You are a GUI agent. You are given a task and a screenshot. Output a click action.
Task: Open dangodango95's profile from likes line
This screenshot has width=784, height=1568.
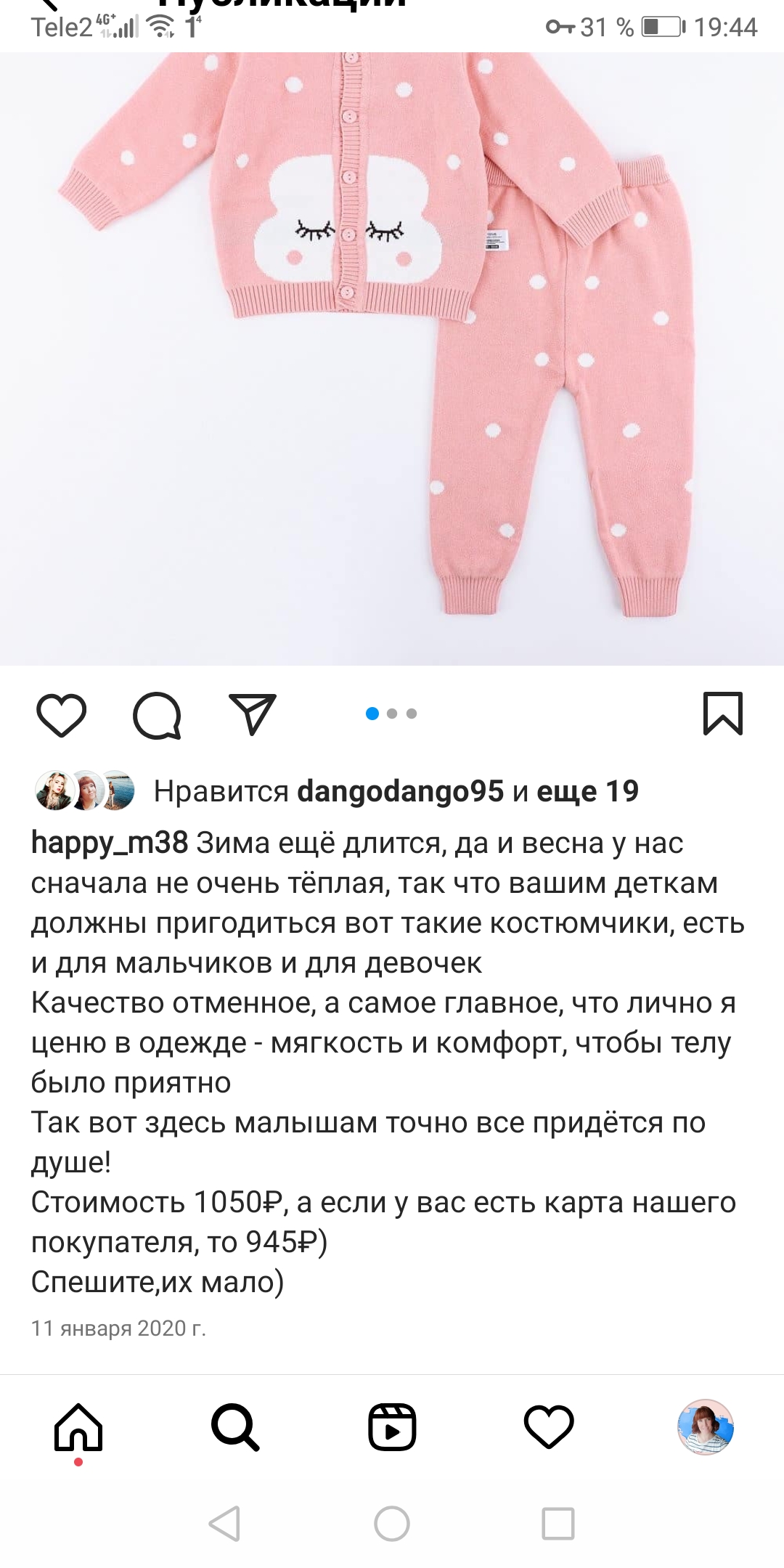coord(401,791)
